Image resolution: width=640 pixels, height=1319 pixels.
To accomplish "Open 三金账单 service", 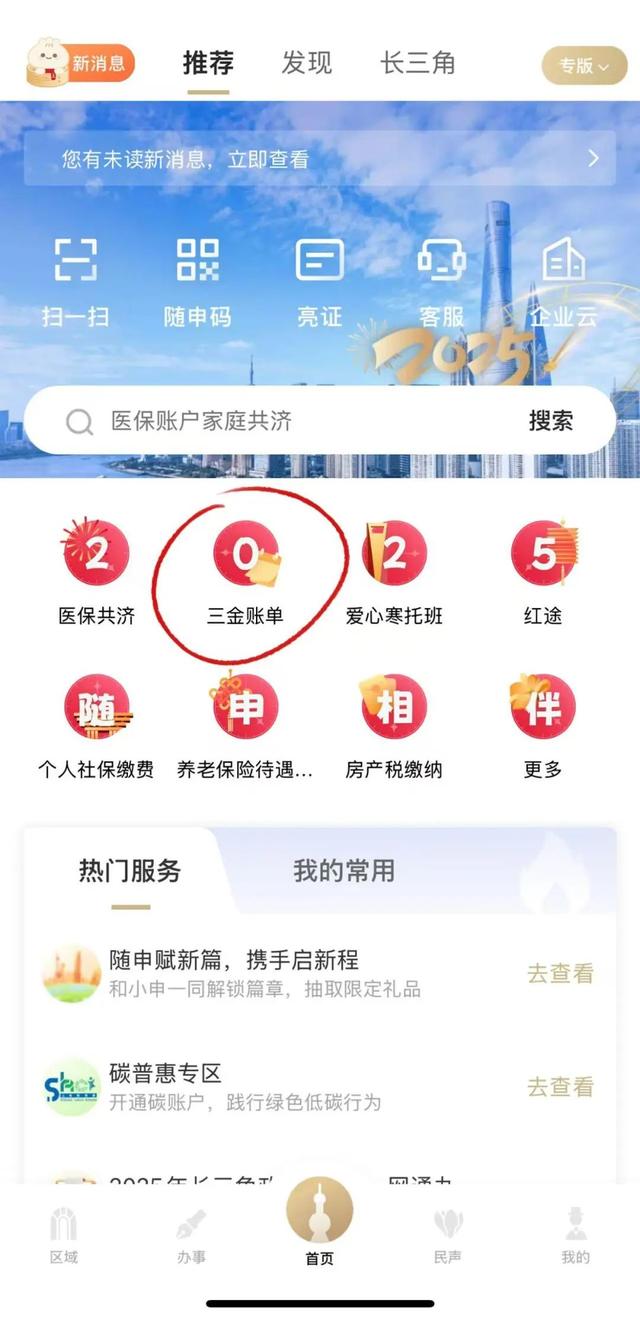I will (x=246, y=576).
